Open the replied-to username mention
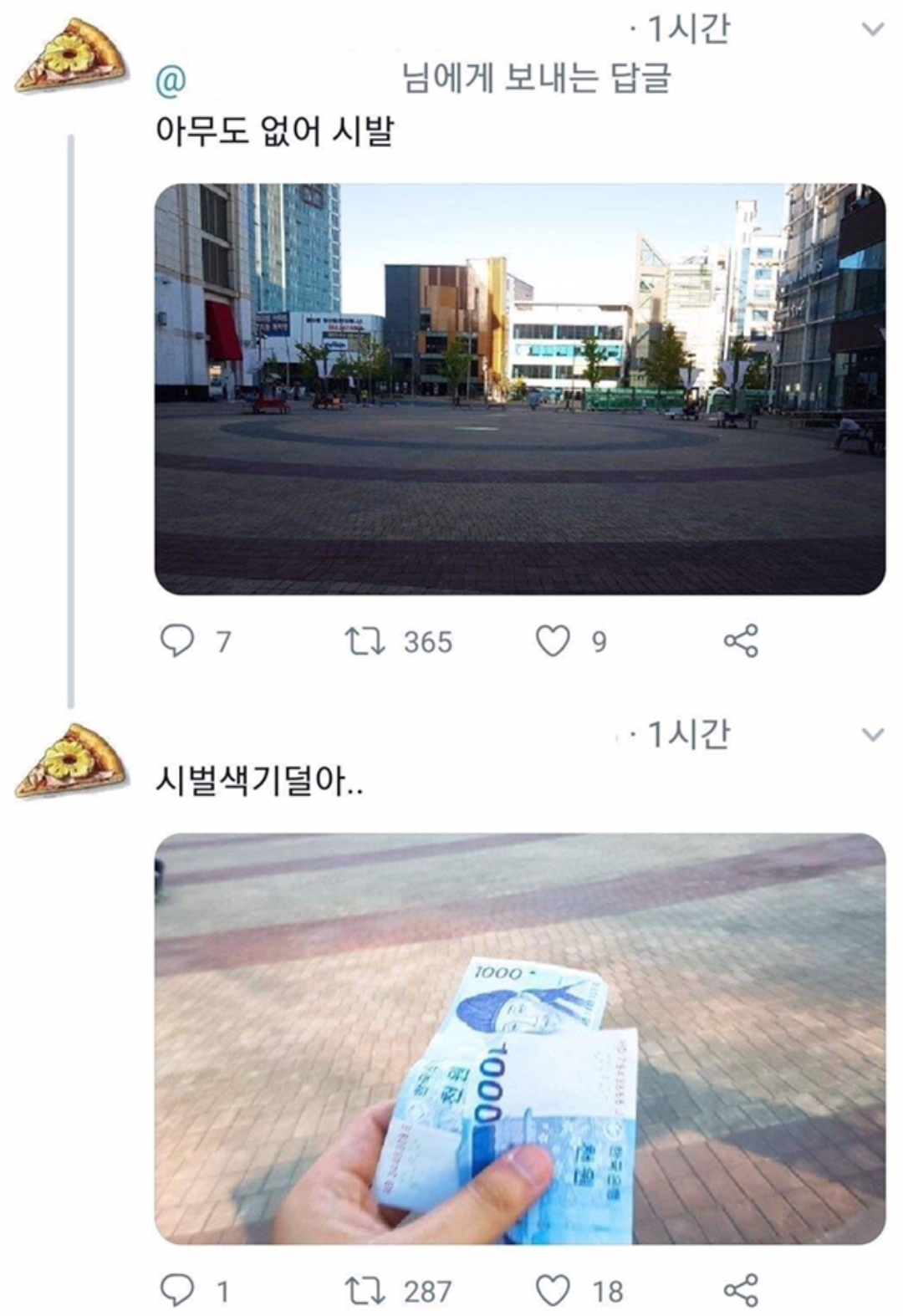903x1316 pixels. point(171,79)
